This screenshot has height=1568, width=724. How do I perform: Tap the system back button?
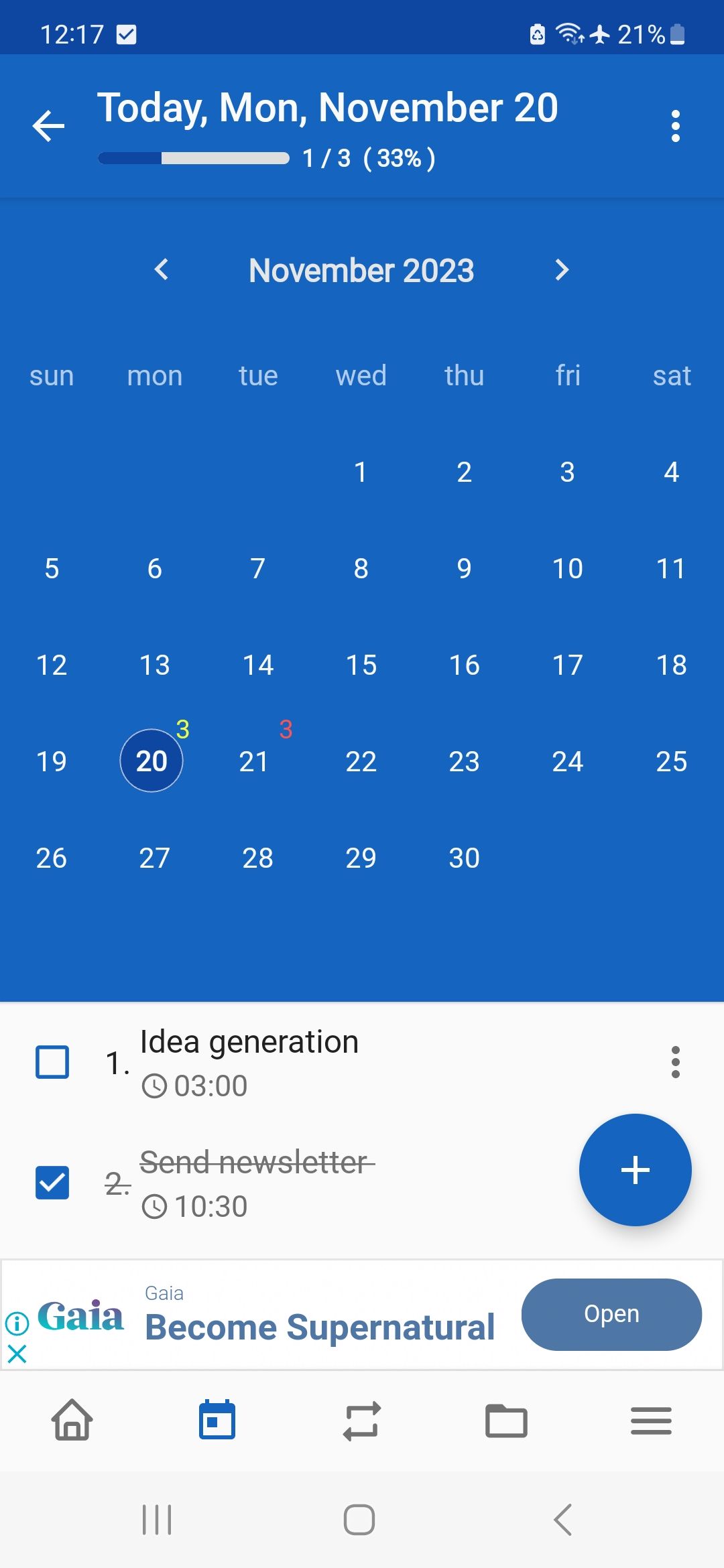click(x=563, y=1519)
